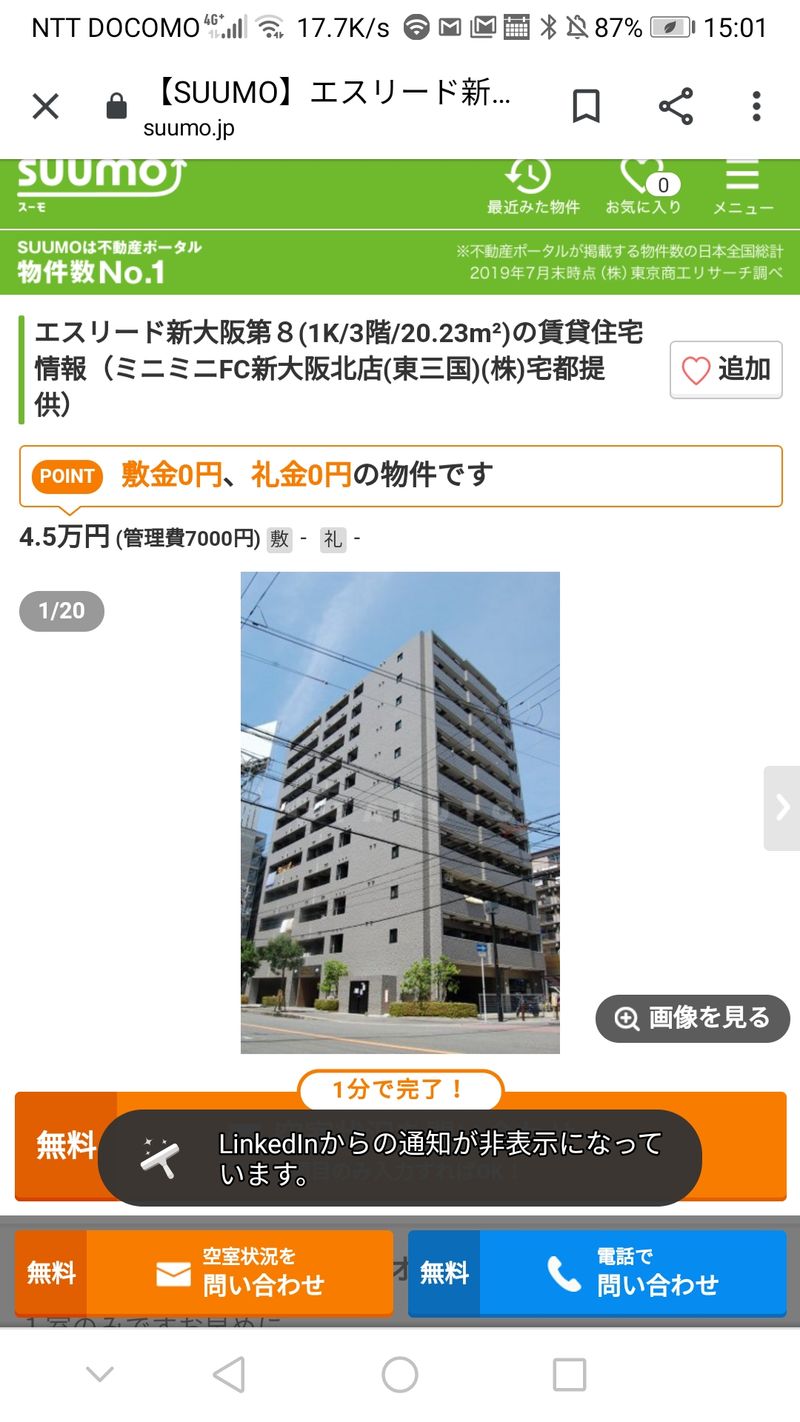Close the browser tab with the X
The width and height of the screenshot is (800, 1422).
(45, 106)
